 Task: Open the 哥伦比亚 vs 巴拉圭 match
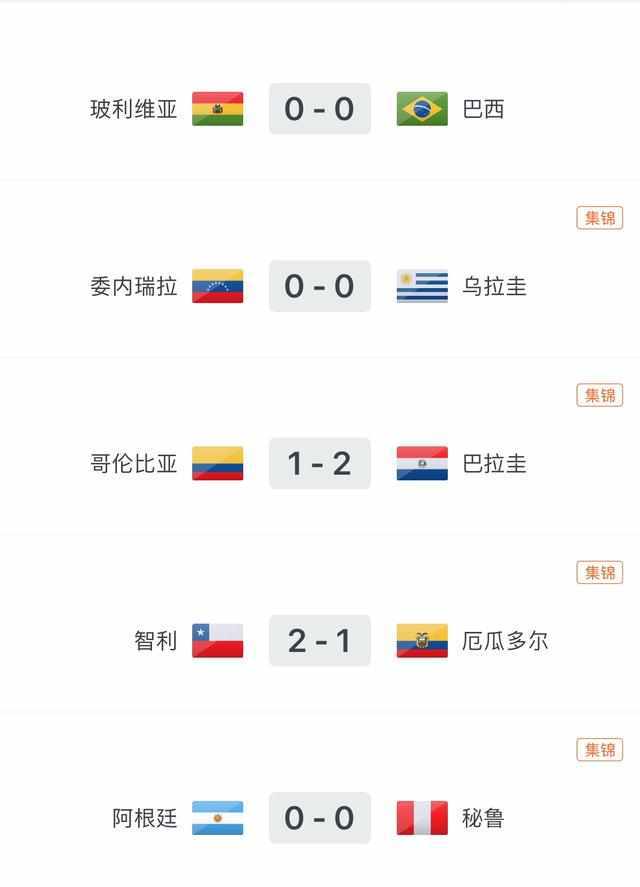click(x=319, y=463)
